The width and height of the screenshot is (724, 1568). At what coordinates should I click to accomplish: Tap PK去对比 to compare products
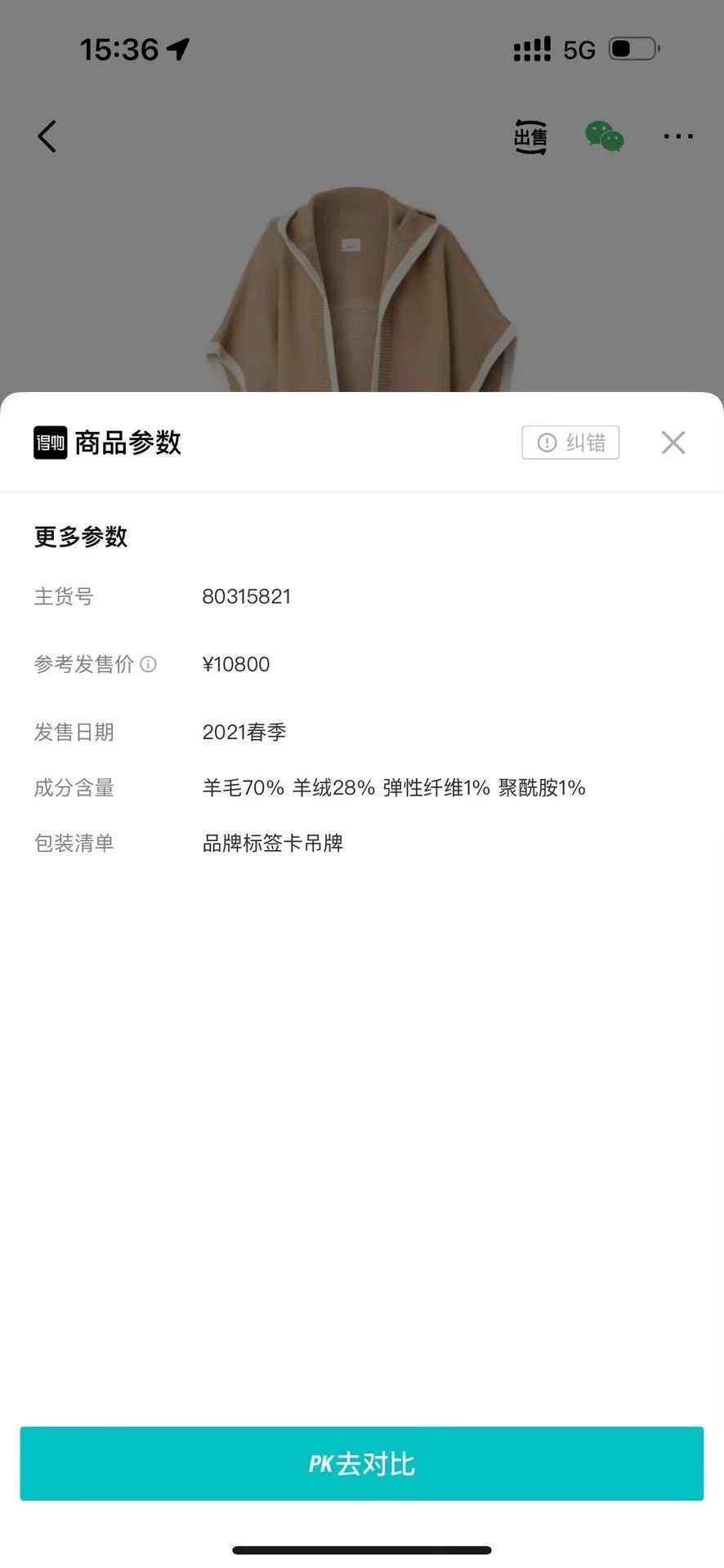click(362, 1463)
